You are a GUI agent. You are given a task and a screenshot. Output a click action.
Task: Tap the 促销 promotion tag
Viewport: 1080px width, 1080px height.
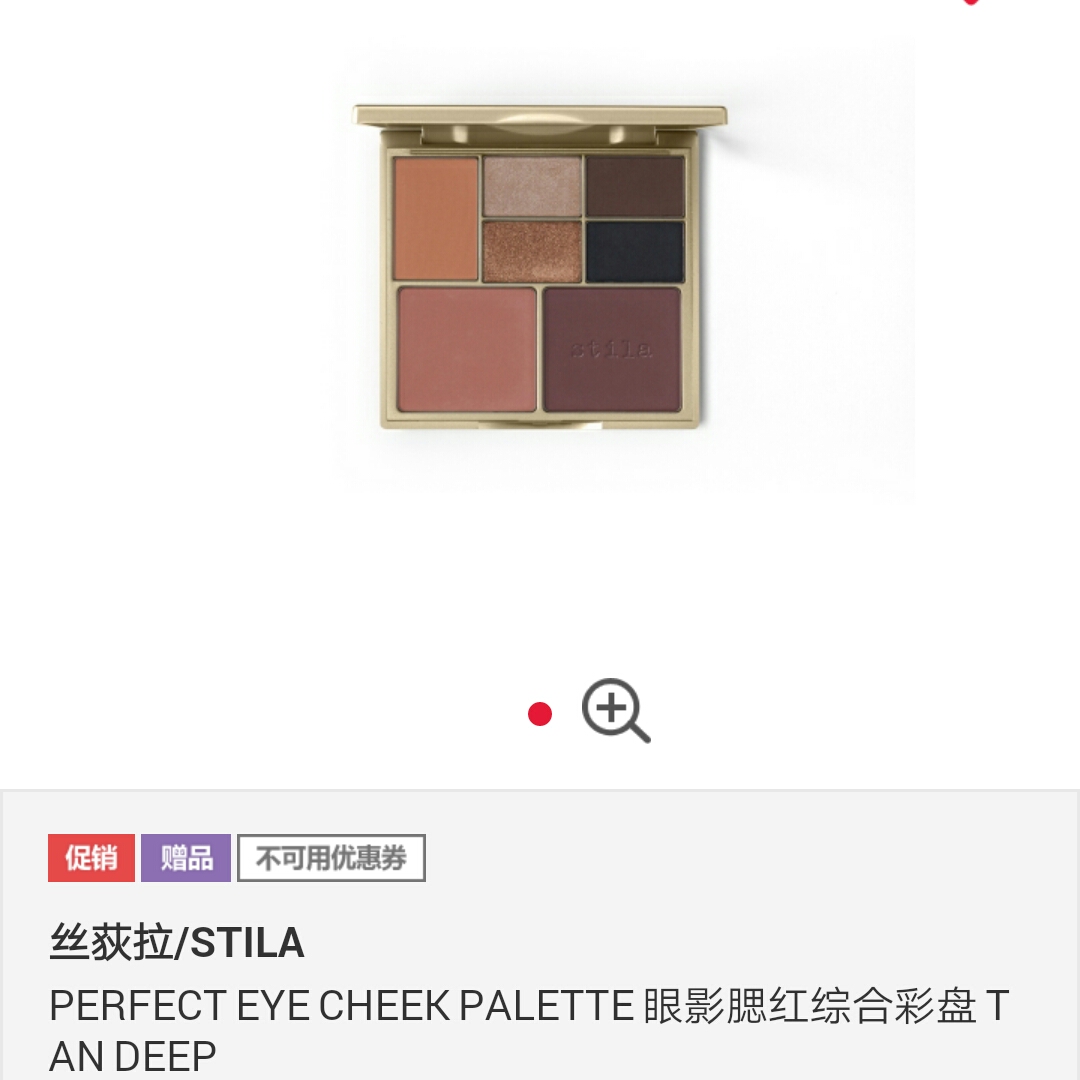(x=91, y=858)
